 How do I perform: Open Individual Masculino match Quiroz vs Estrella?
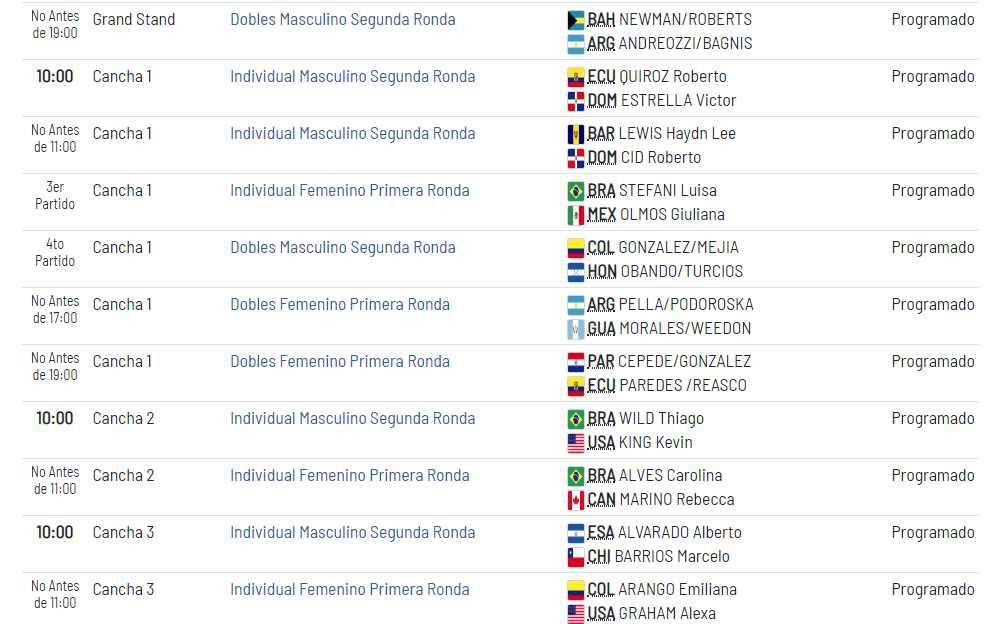click(x=352, y=77)
